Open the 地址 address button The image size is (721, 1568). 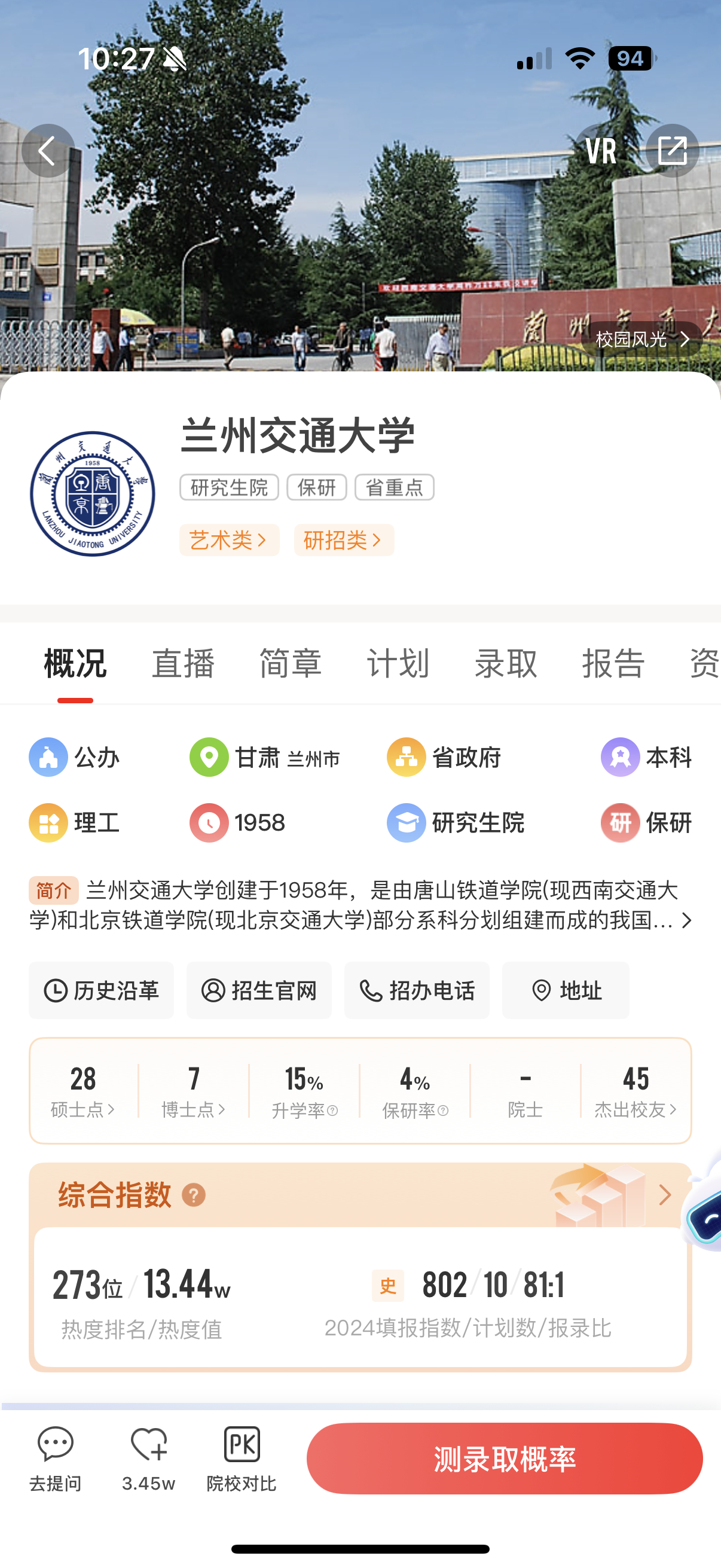(x=566, y=990)
